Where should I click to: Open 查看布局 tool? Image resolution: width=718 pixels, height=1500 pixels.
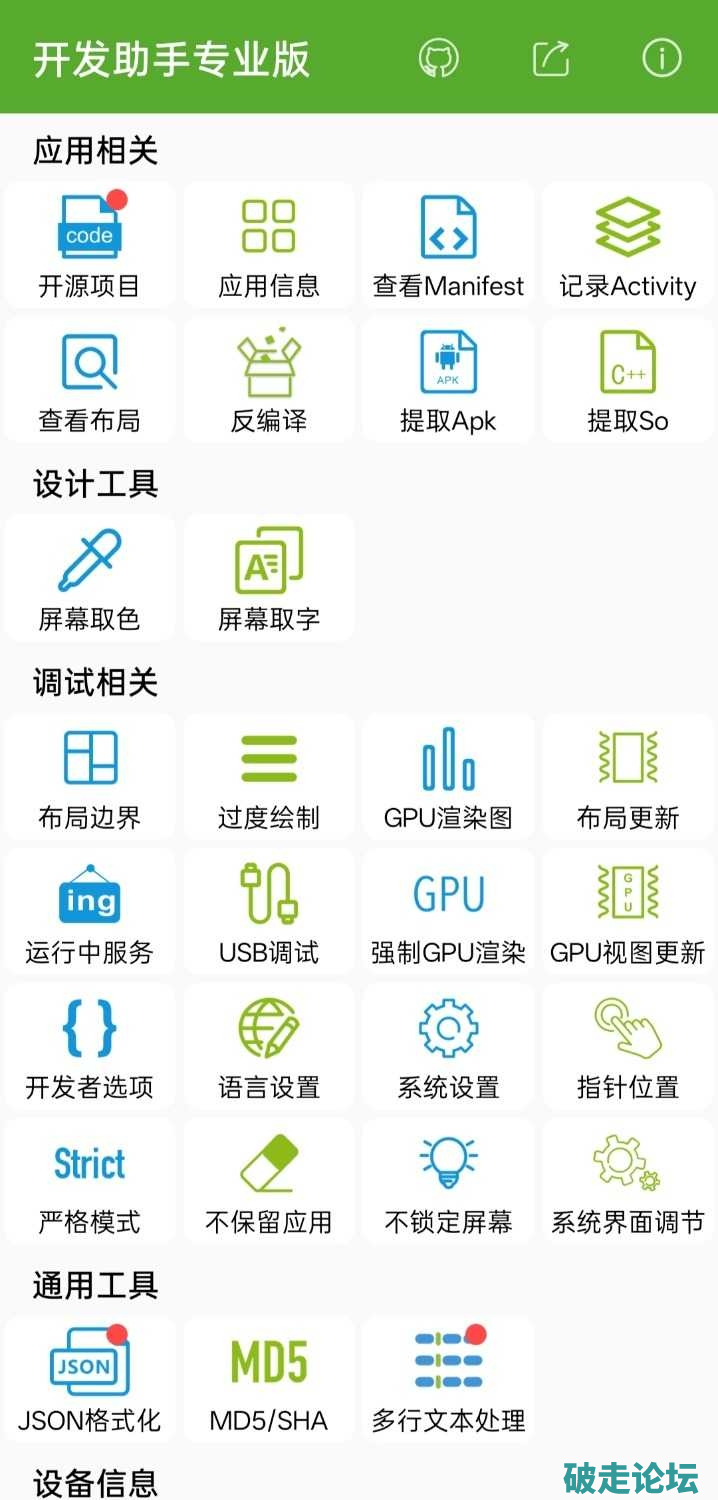click(90, 380)
